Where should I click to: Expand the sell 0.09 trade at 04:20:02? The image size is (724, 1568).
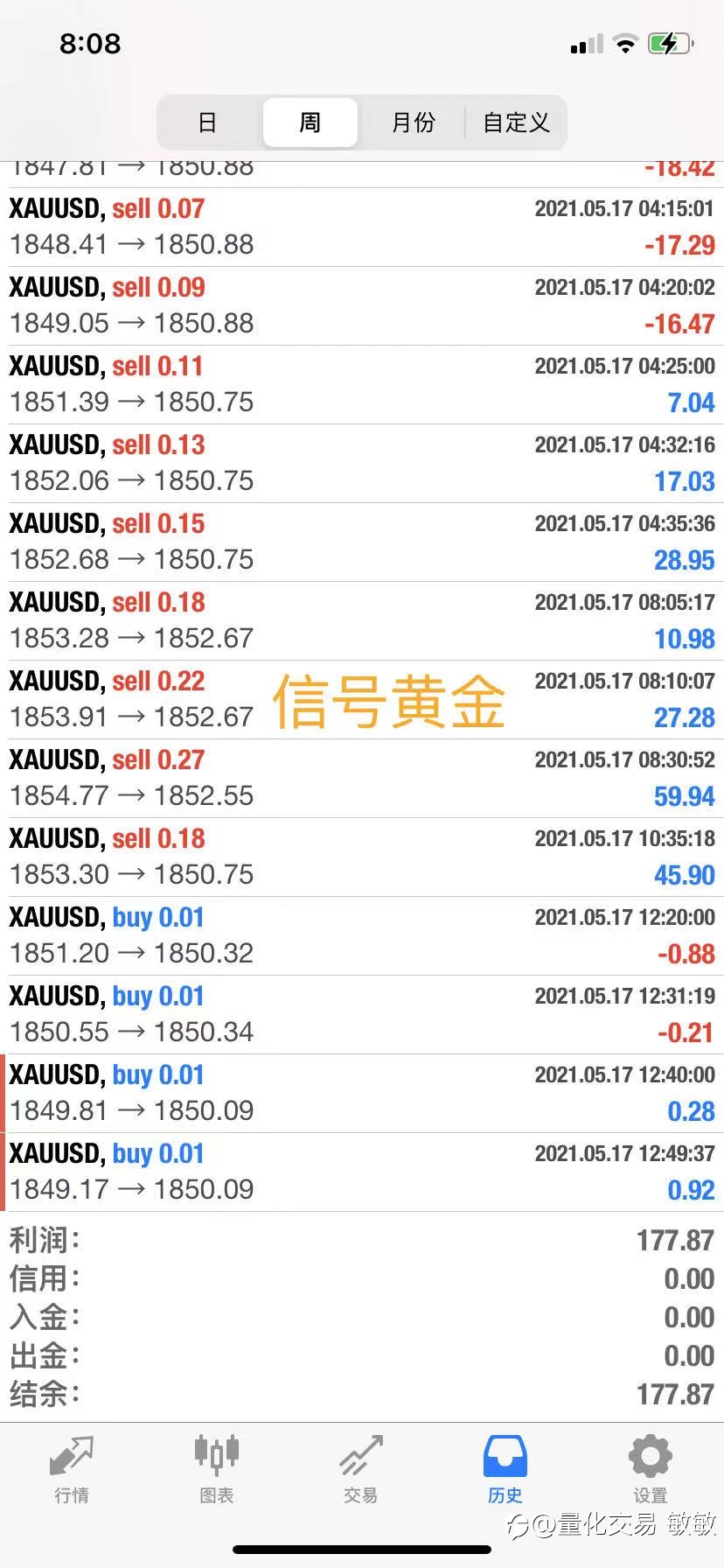click(x=362, y=306)
